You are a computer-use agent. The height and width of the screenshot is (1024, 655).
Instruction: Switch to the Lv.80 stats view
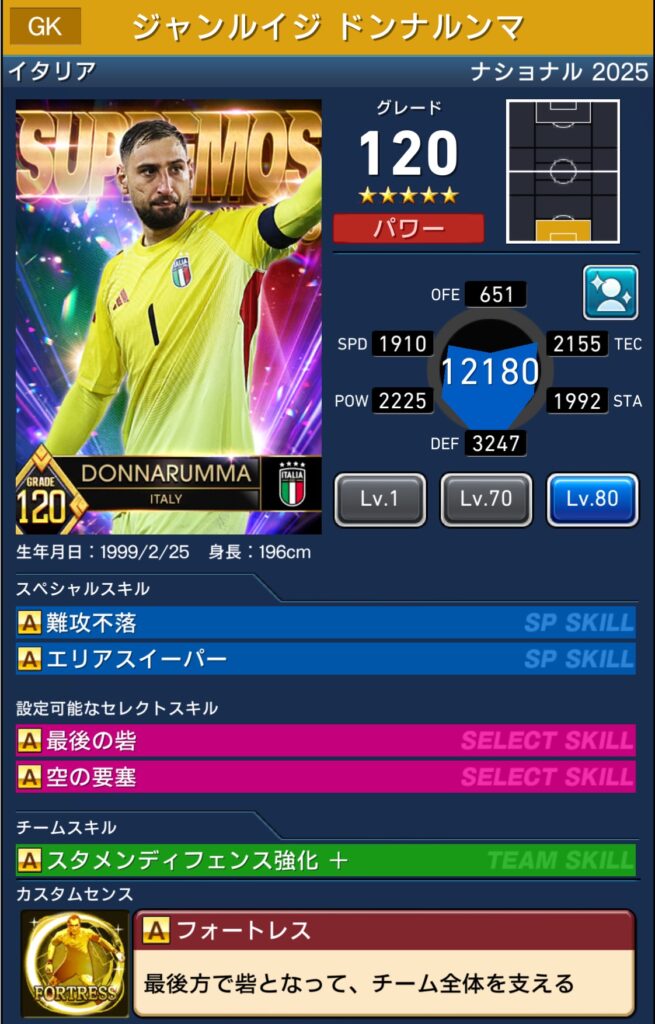592,499
